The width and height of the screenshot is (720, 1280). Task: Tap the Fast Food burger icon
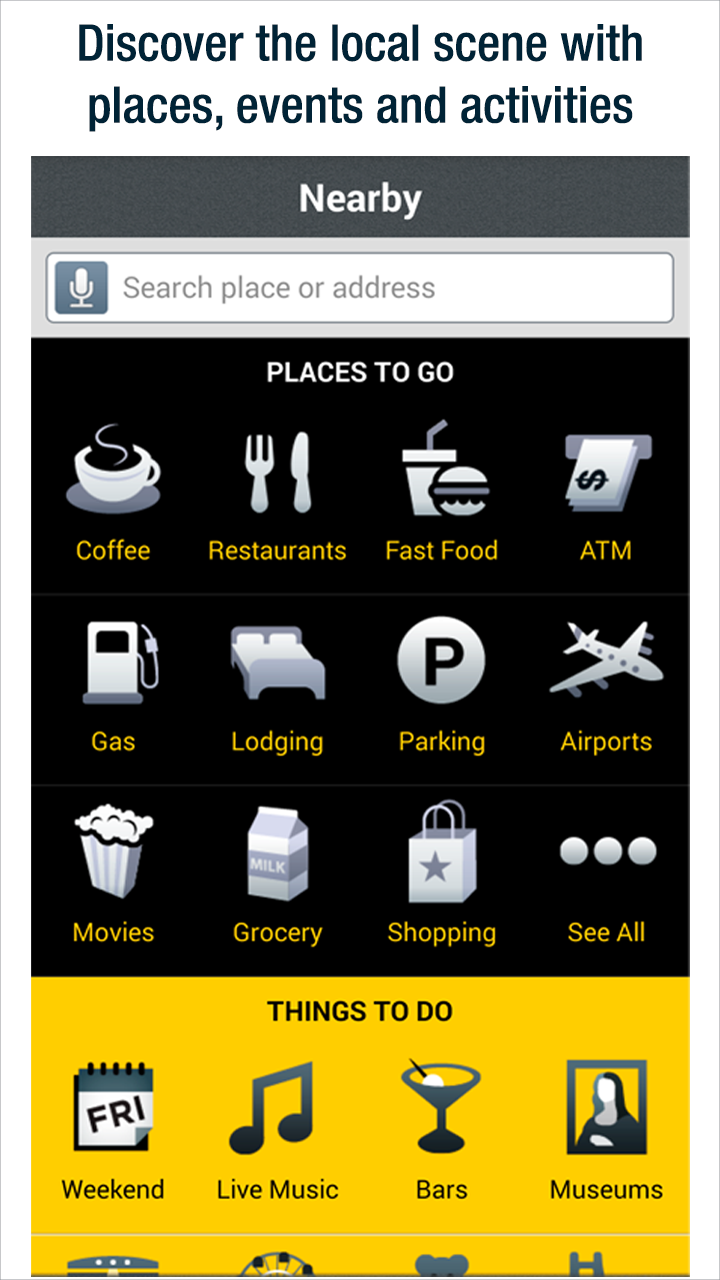tap(442, 468)
